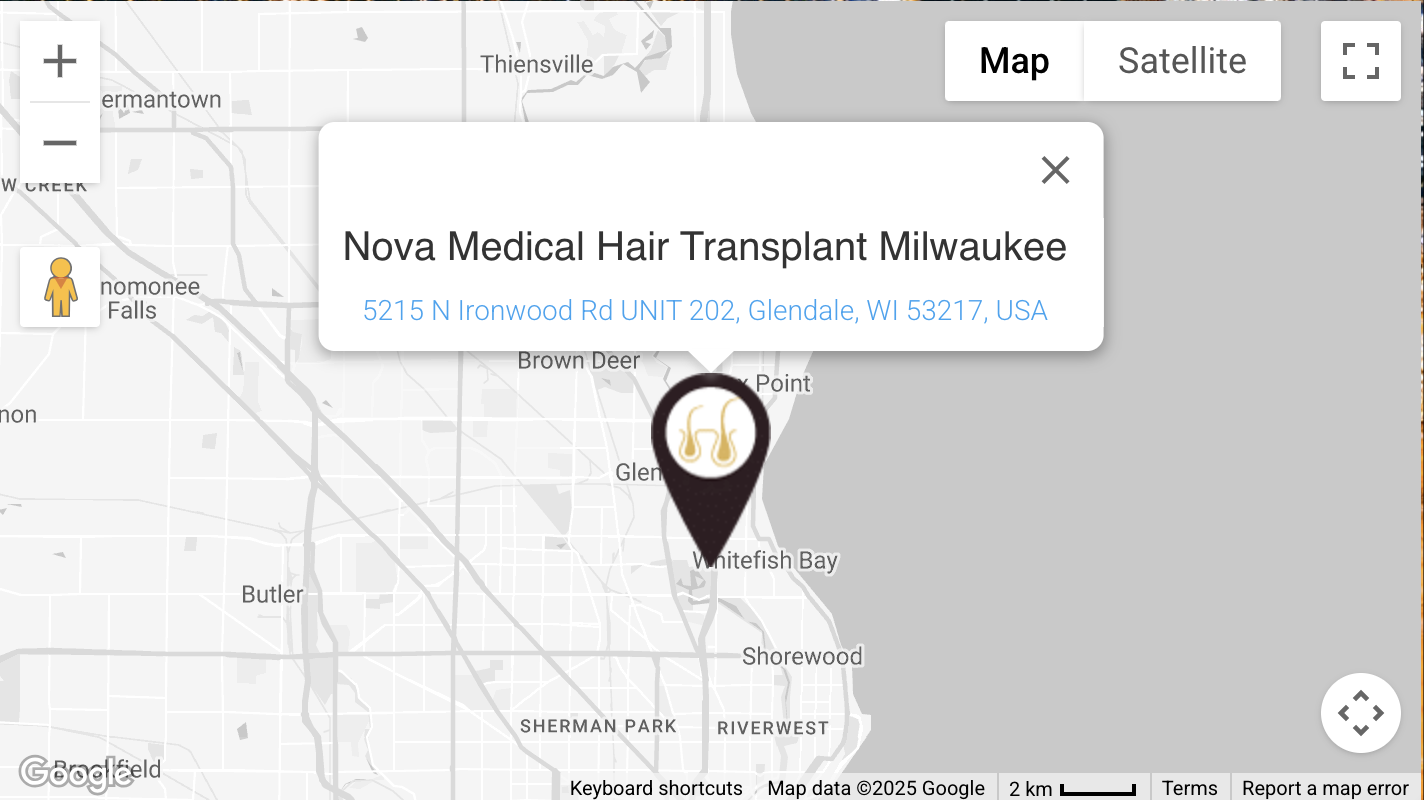1424x800 pixels.
Task: Switch to Satellite view
Action: [1182, 61]
